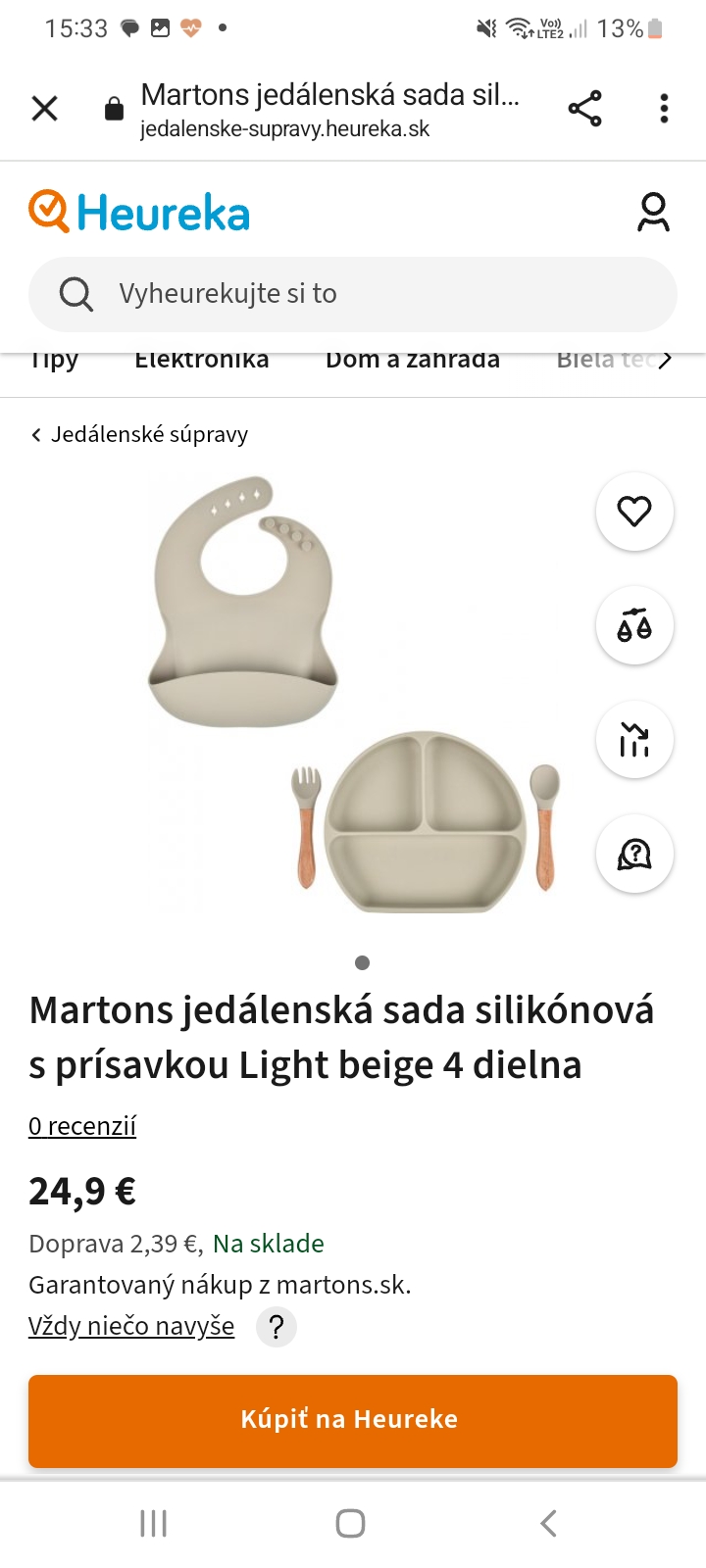This screenshot has height=1568, width=706.
Task: Switch to the Elektronika category
Action: tap(202, 361)
